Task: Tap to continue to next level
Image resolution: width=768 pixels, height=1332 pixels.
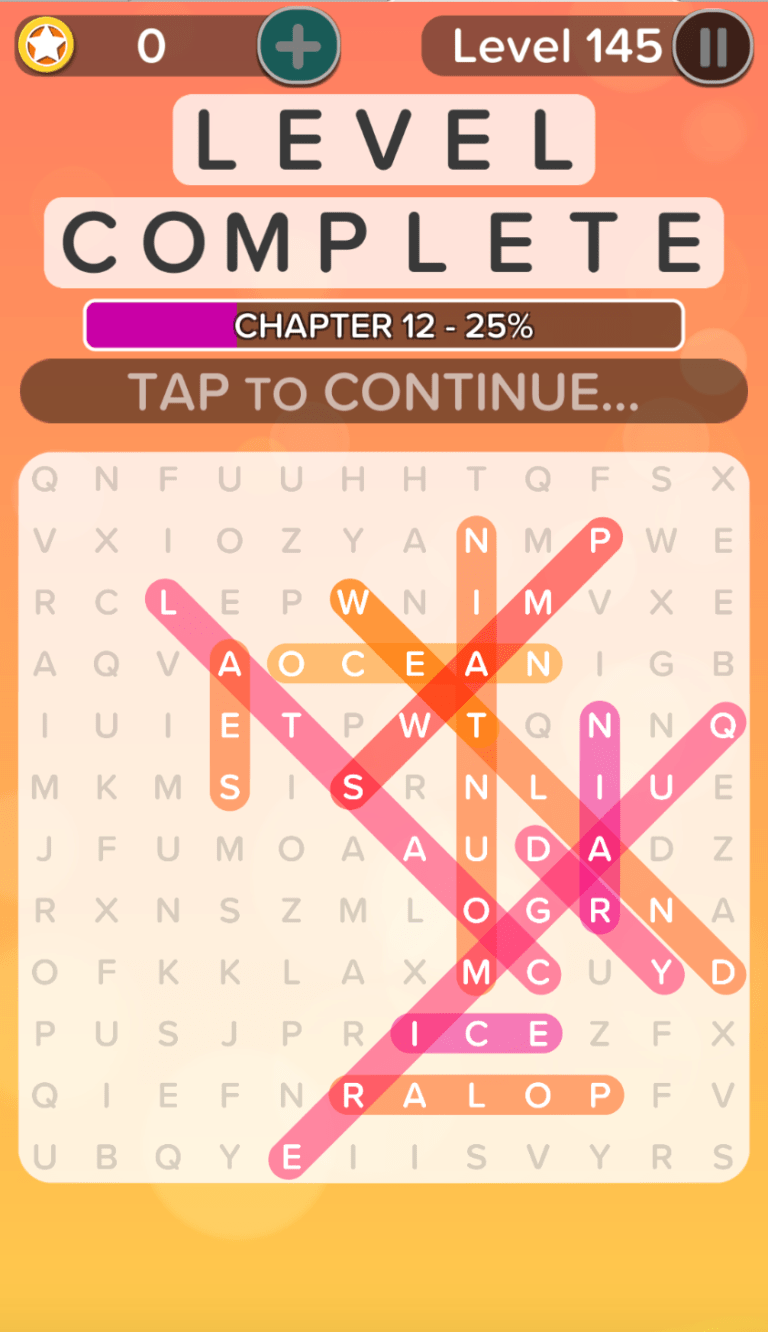Action: (384, 392)
